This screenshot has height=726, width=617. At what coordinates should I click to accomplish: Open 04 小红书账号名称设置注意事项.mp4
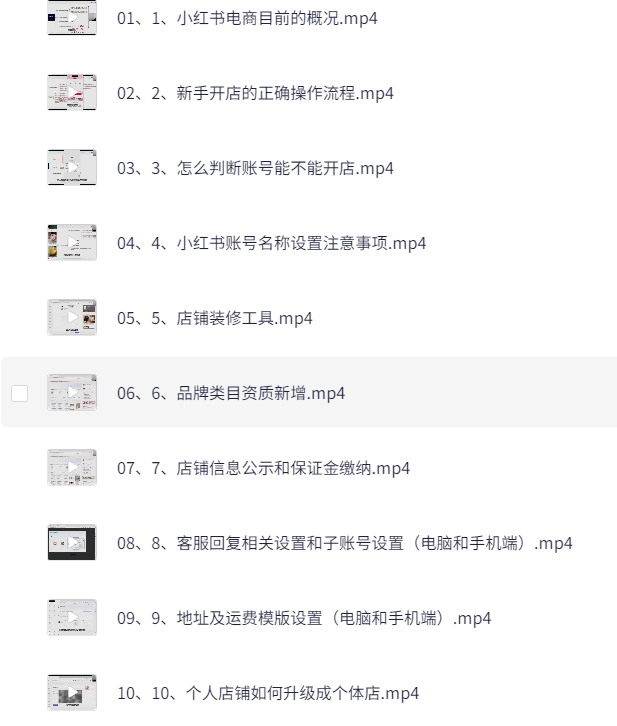click(x=271, y=243)
